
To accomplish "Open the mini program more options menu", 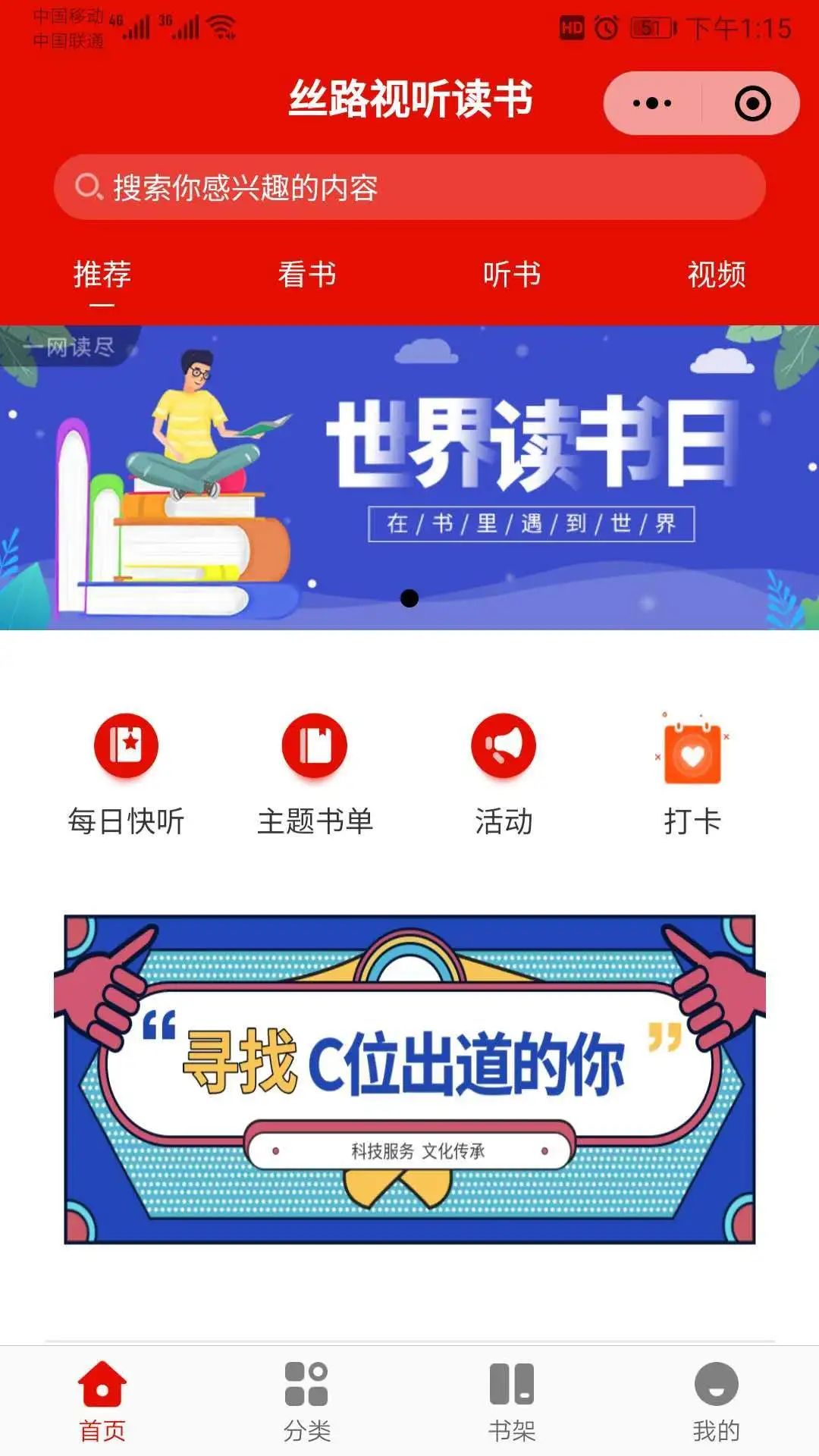I will [652, 103].
